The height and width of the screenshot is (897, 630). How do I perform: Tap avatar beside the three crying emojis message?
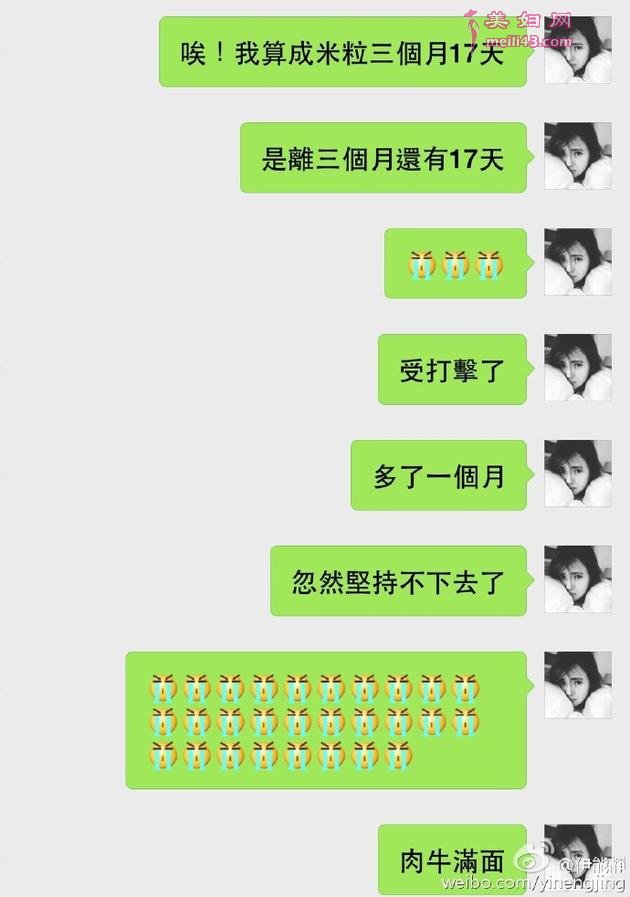click(x=578, y=262)
